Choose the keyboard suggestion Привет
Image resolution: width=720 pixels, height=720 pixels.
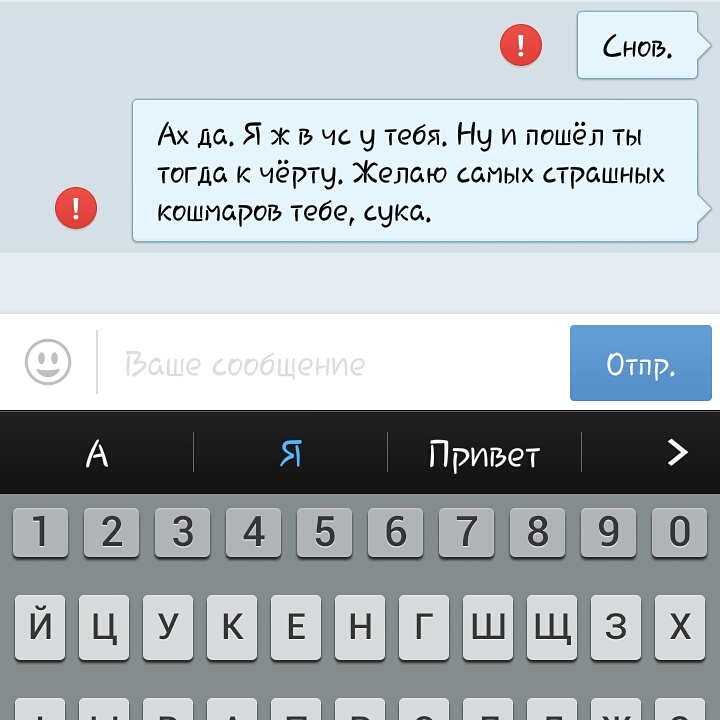tap(484, 455)
